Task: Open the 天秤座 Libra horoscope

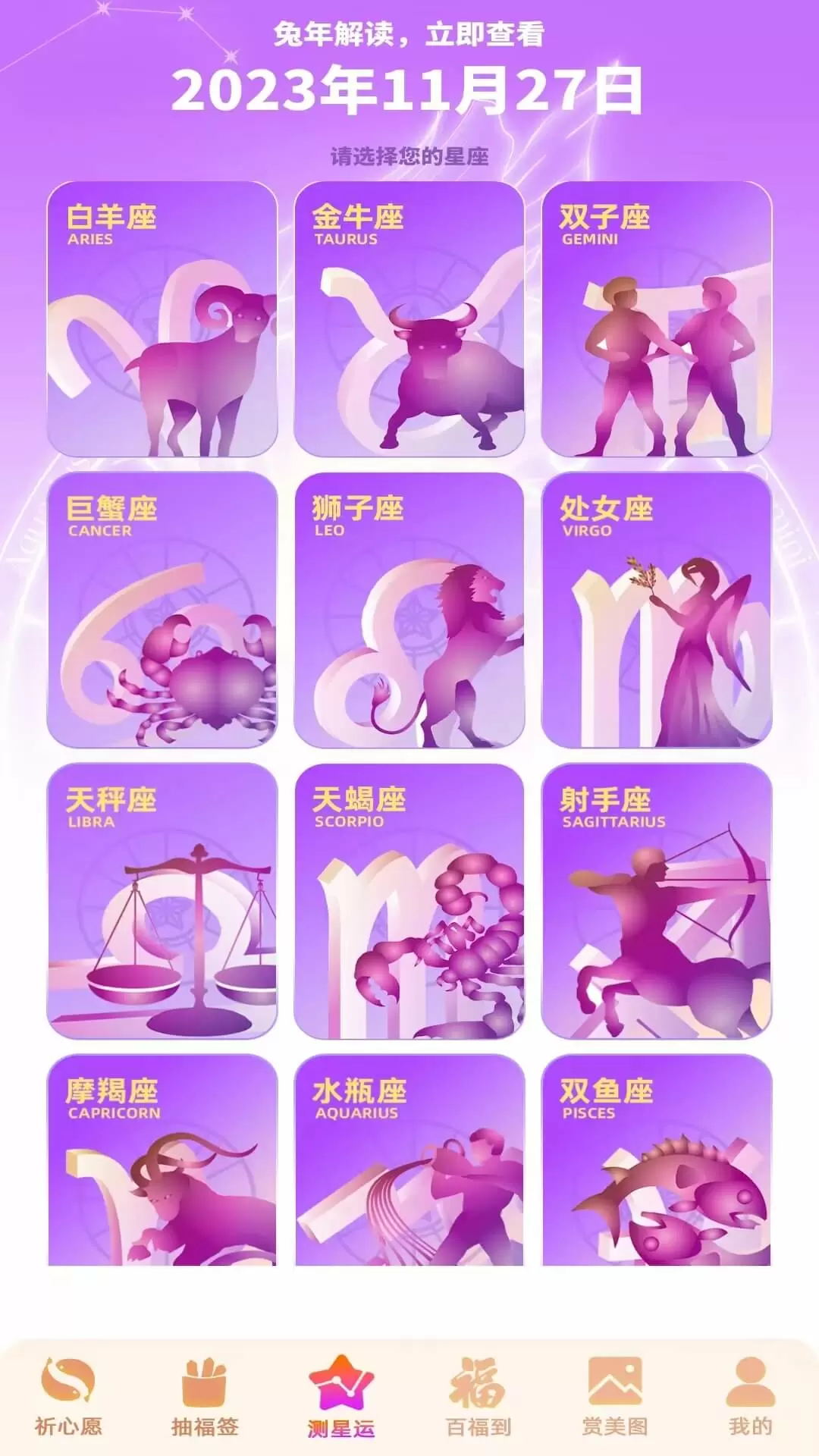Action: coord(162,902)
